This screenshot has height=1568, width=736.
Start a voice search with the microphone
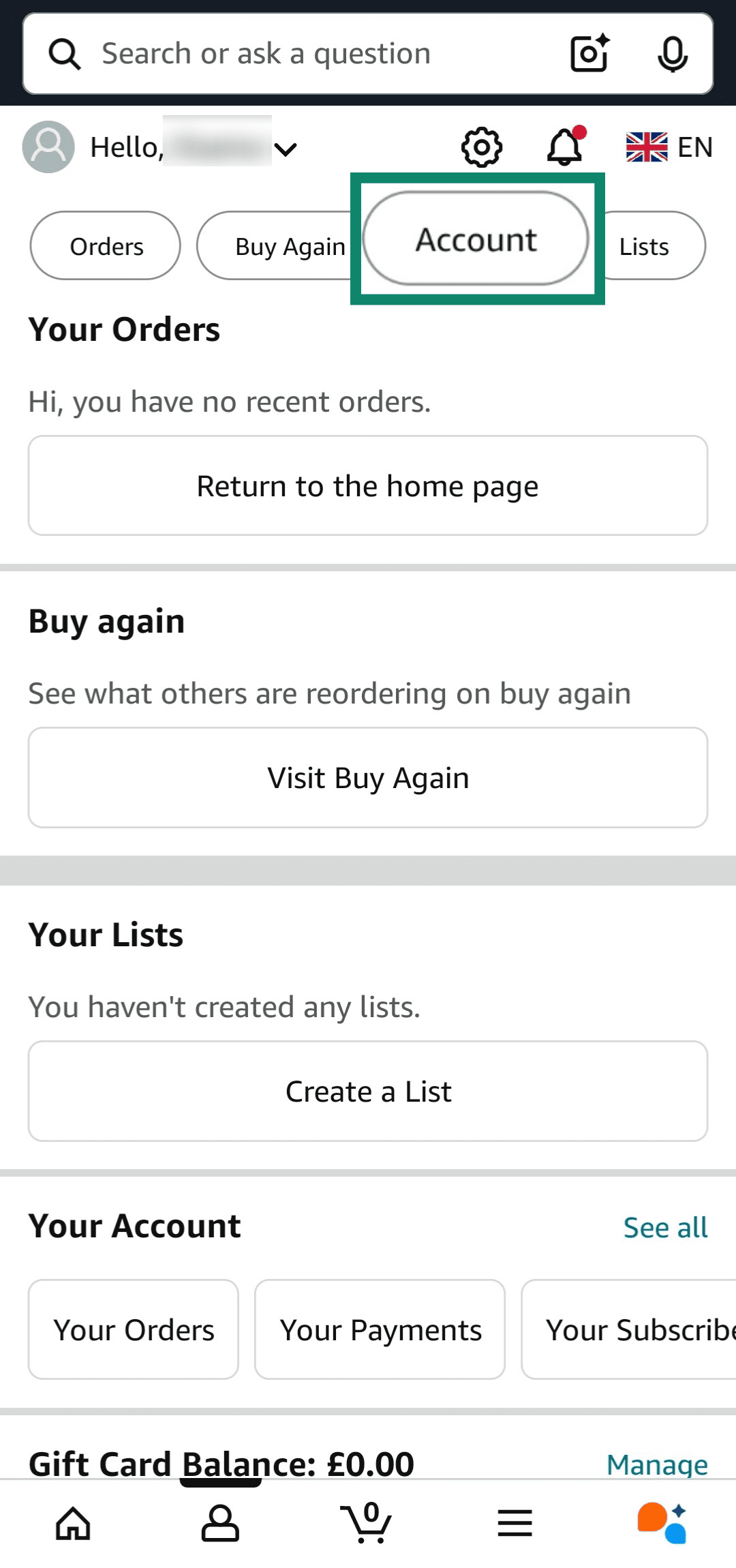(x=673, y=54)
